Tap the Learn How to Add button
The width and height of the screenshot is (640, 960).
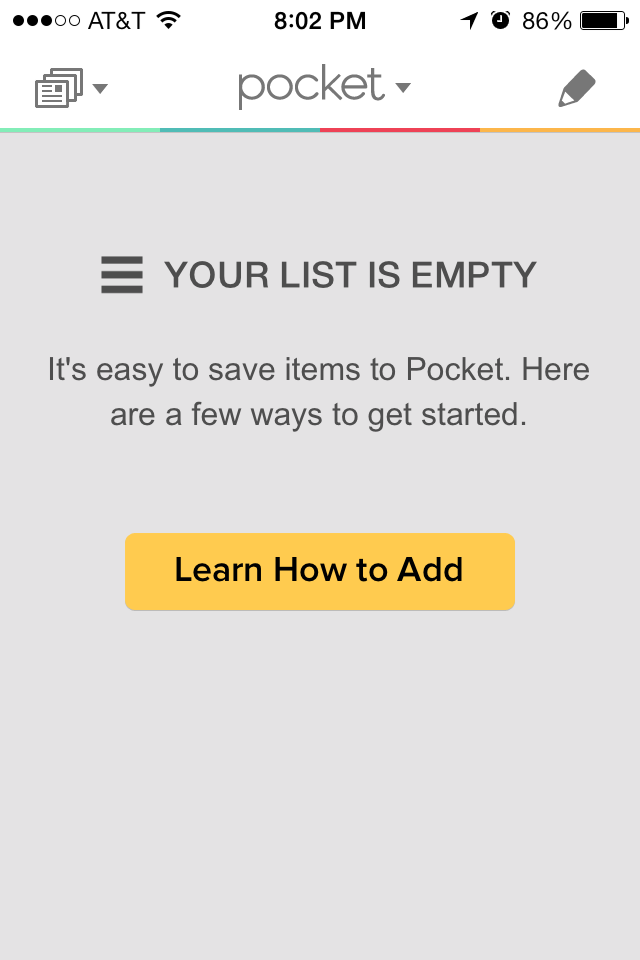pos(320,571)
